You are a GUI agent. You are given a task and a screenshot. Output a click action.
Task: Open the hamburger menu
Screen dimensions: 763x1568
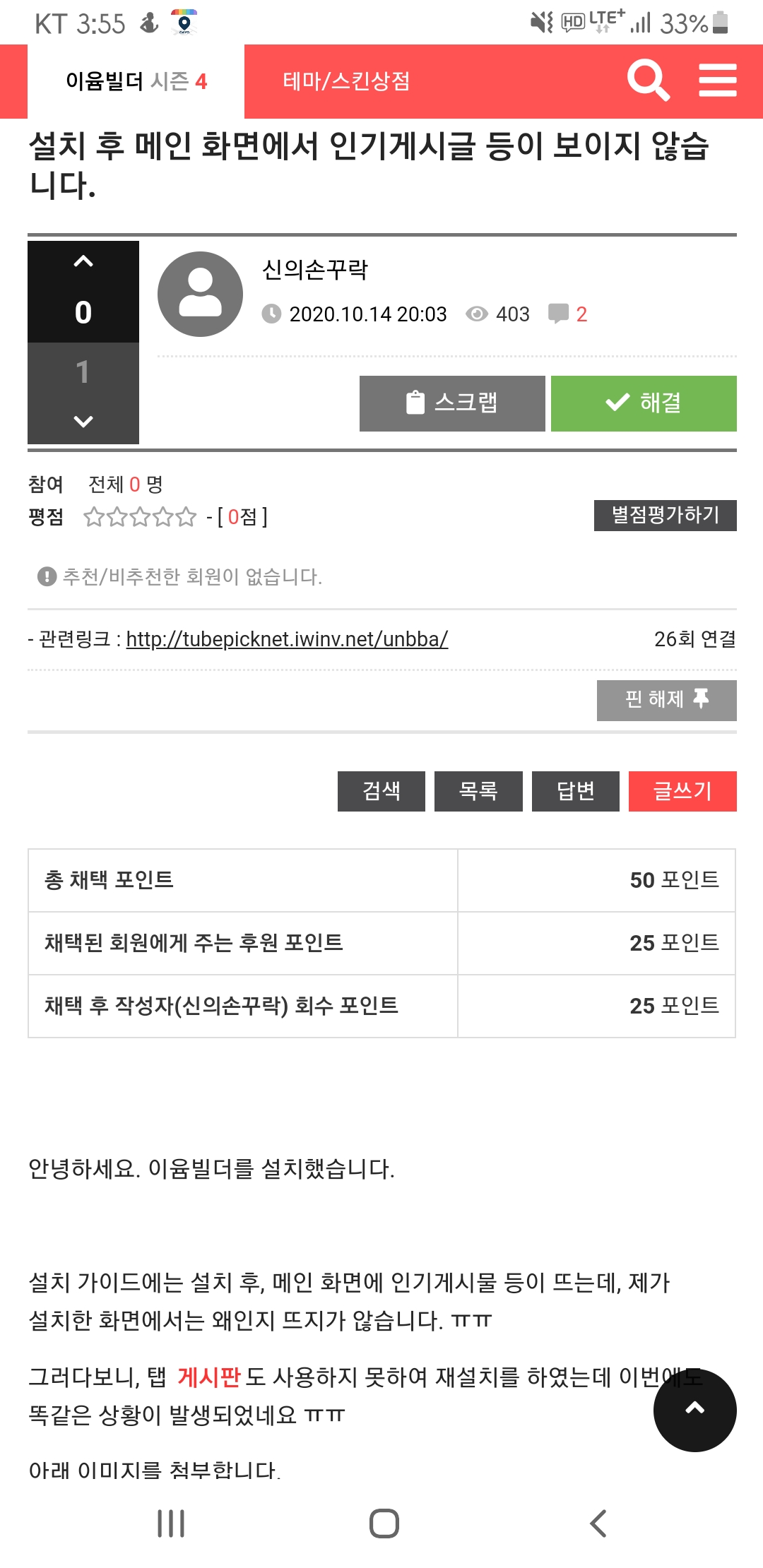717,81
